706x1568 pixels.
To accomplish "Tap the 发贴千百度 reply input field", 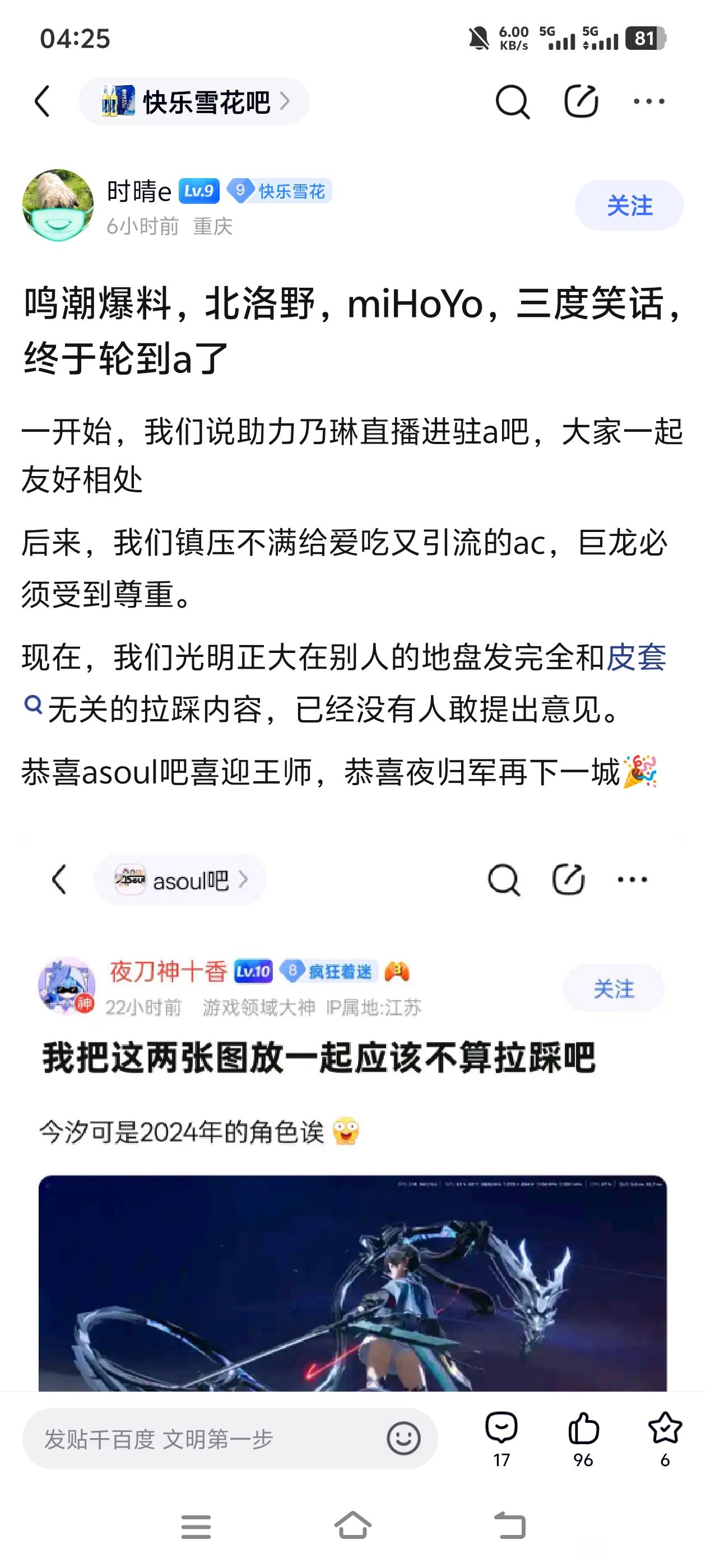I will coord(207,1439).
